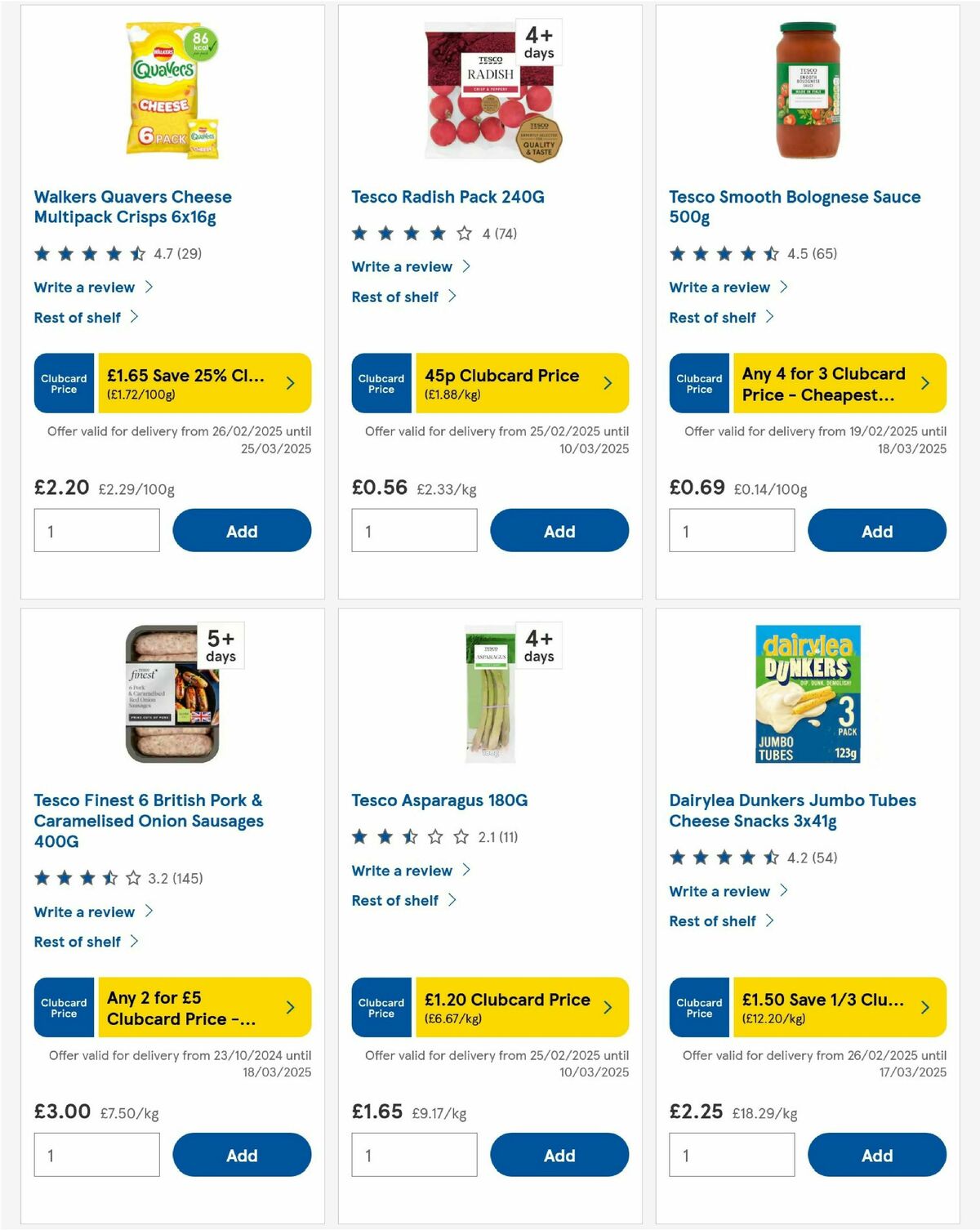Add Tesco Asparagus 180G to basket
Image resolution: width=980 pixels, height=1230 pixels.
click(x=559, y=1154)
